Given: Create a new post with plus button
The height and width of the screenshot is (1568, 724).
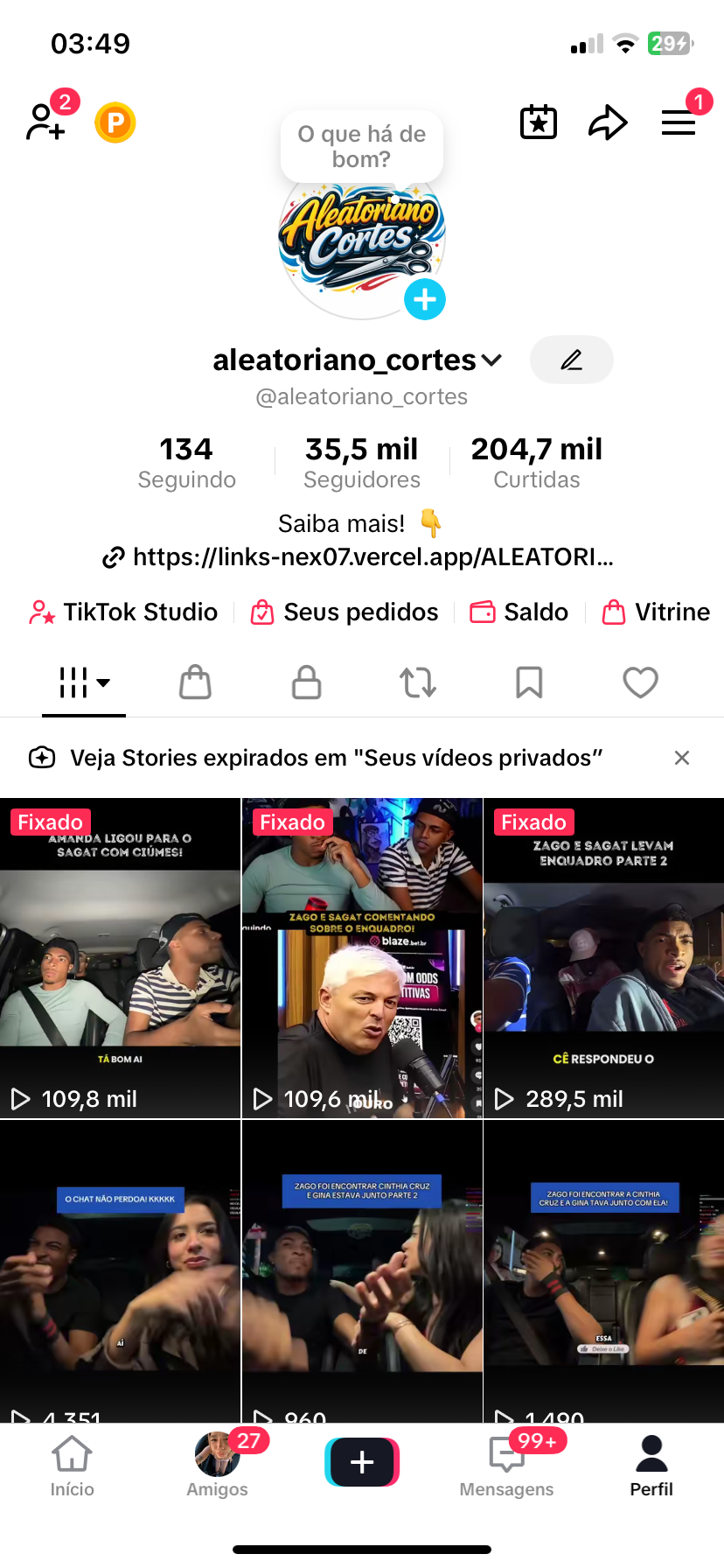Looking at the screenshot, I should pyautogui.click(x=362, y=1462).
